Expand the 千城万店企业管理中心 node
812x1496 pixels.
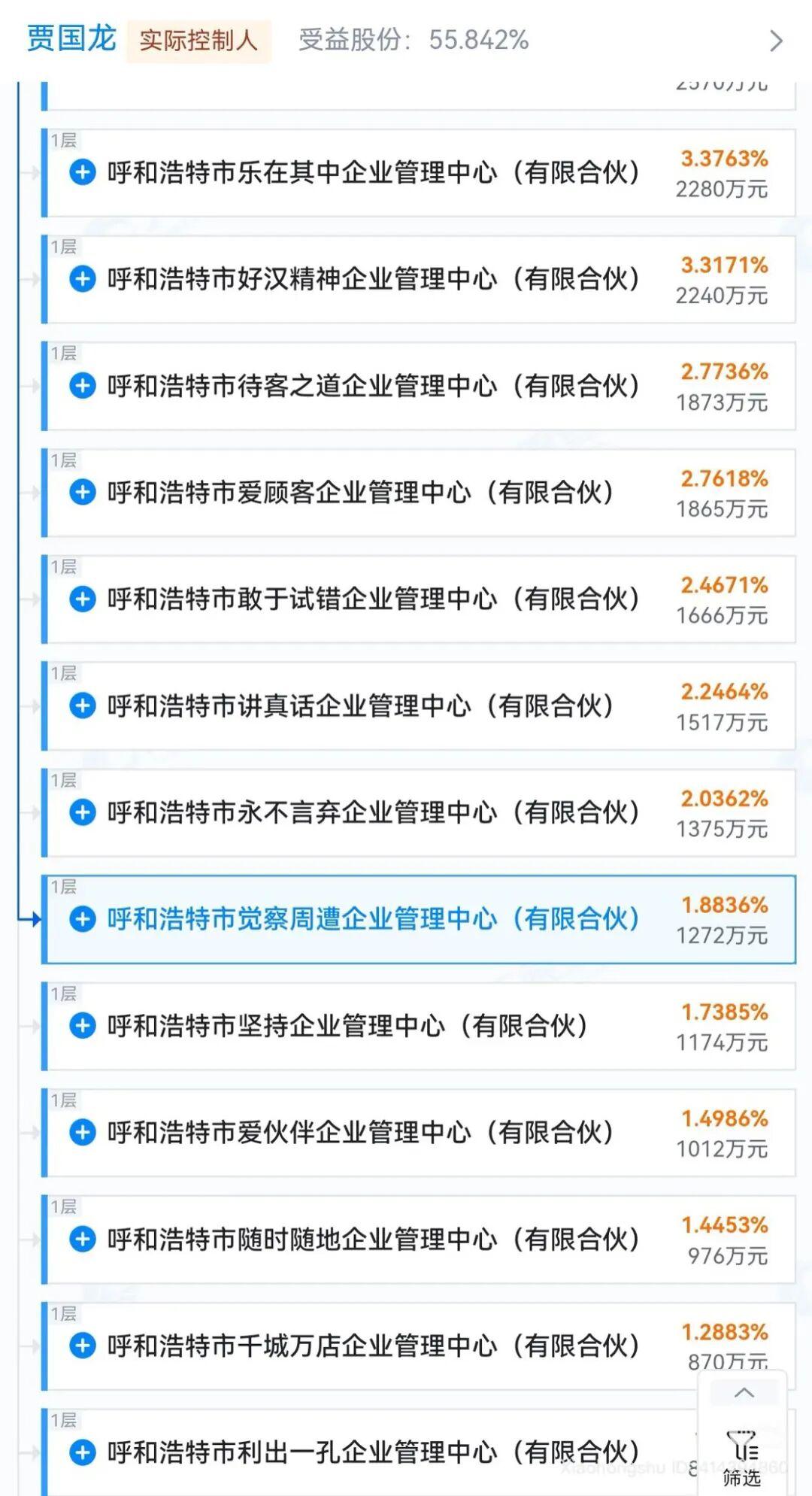(x=83, y=1346)
